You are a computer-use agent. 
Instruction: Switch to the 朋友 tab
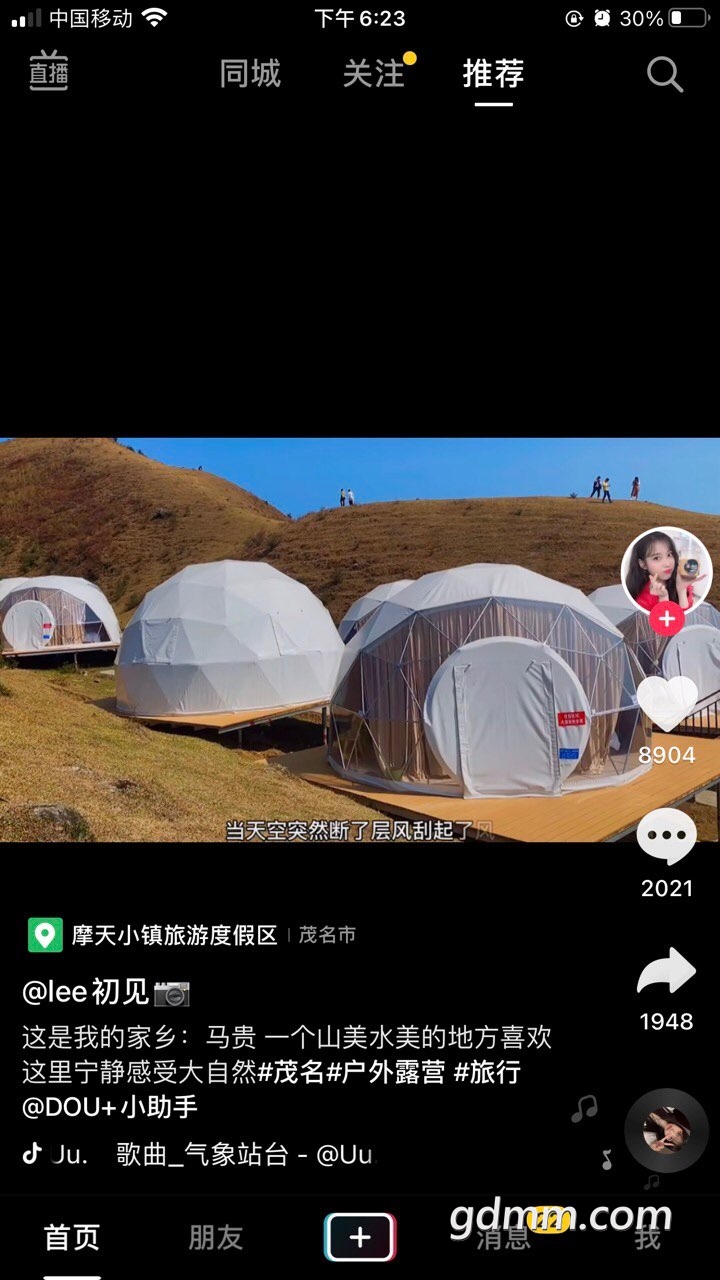click(x=216, y=1237)
